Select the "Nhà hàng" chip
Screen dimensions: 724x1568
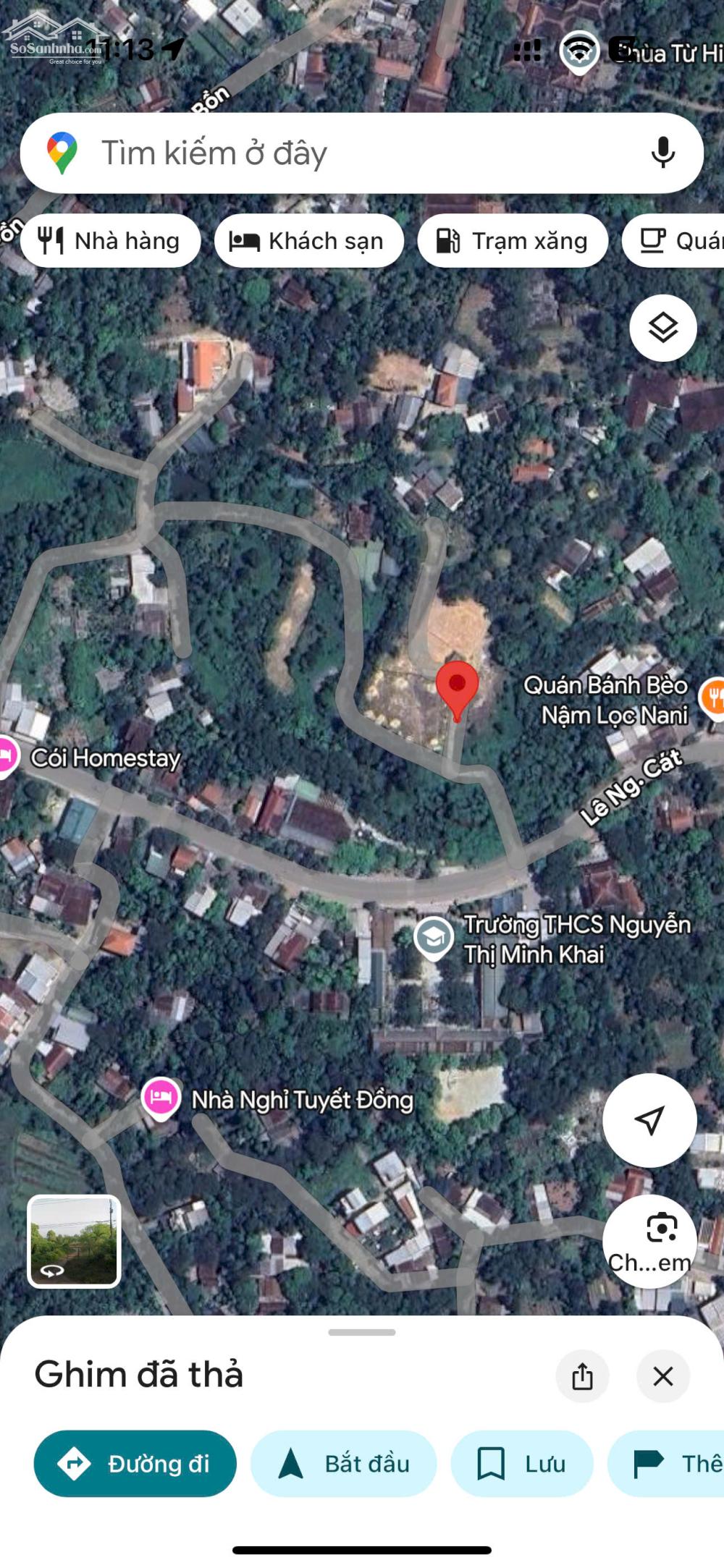(111, 241)
